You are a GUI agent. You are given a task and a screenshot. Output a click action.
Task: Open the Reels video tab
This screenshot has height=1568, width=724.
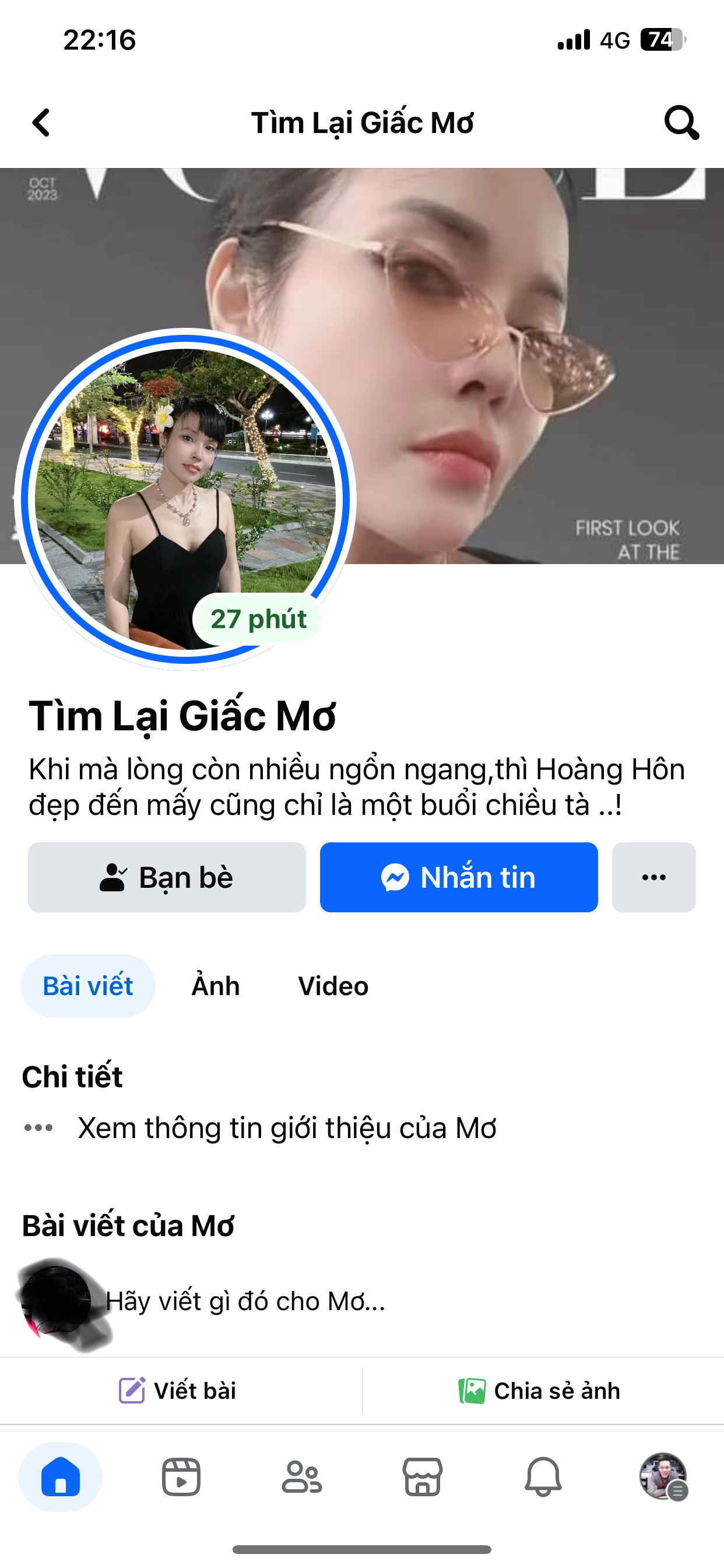pos(181,1476)
